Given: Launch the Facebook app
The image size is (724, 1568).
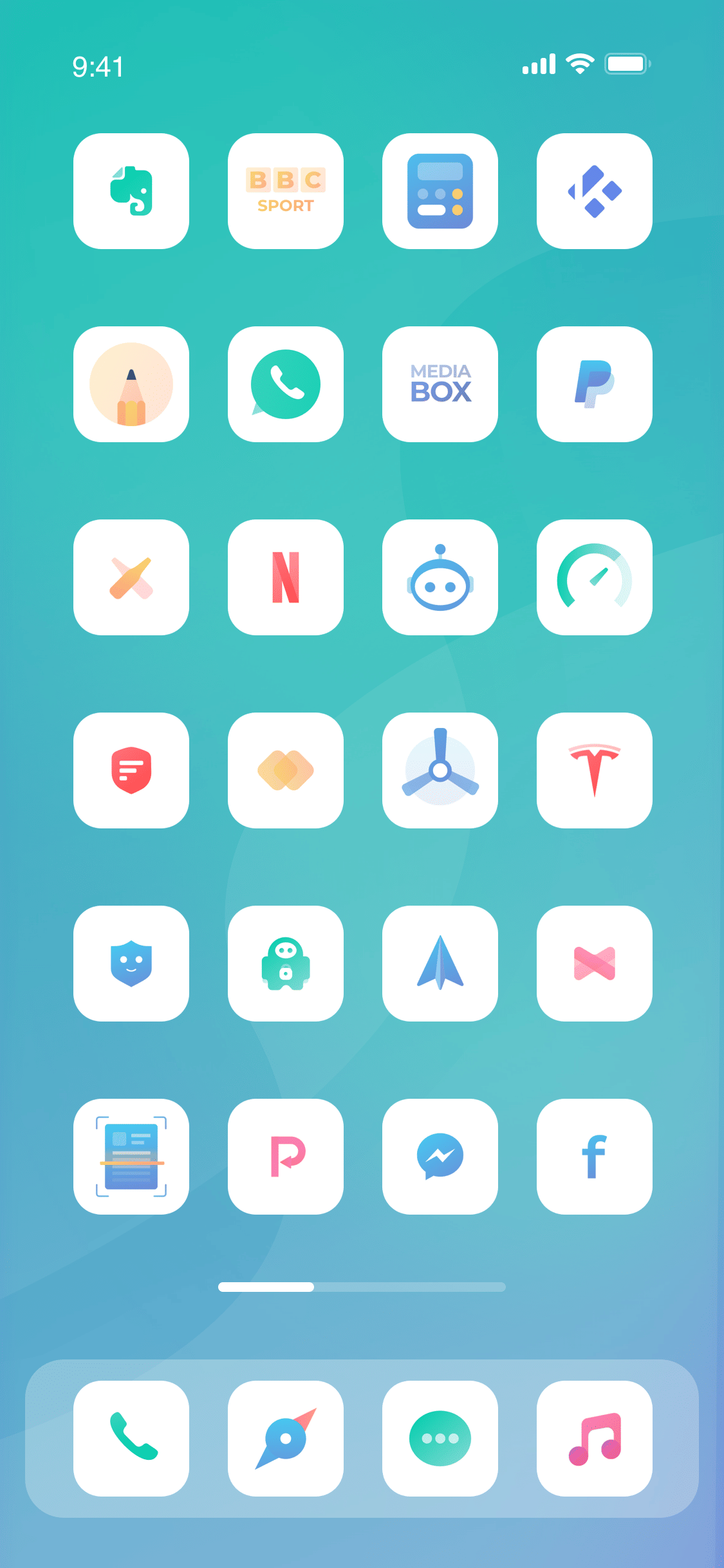Looking at the screenshot, I should (x=595, y=1157).
